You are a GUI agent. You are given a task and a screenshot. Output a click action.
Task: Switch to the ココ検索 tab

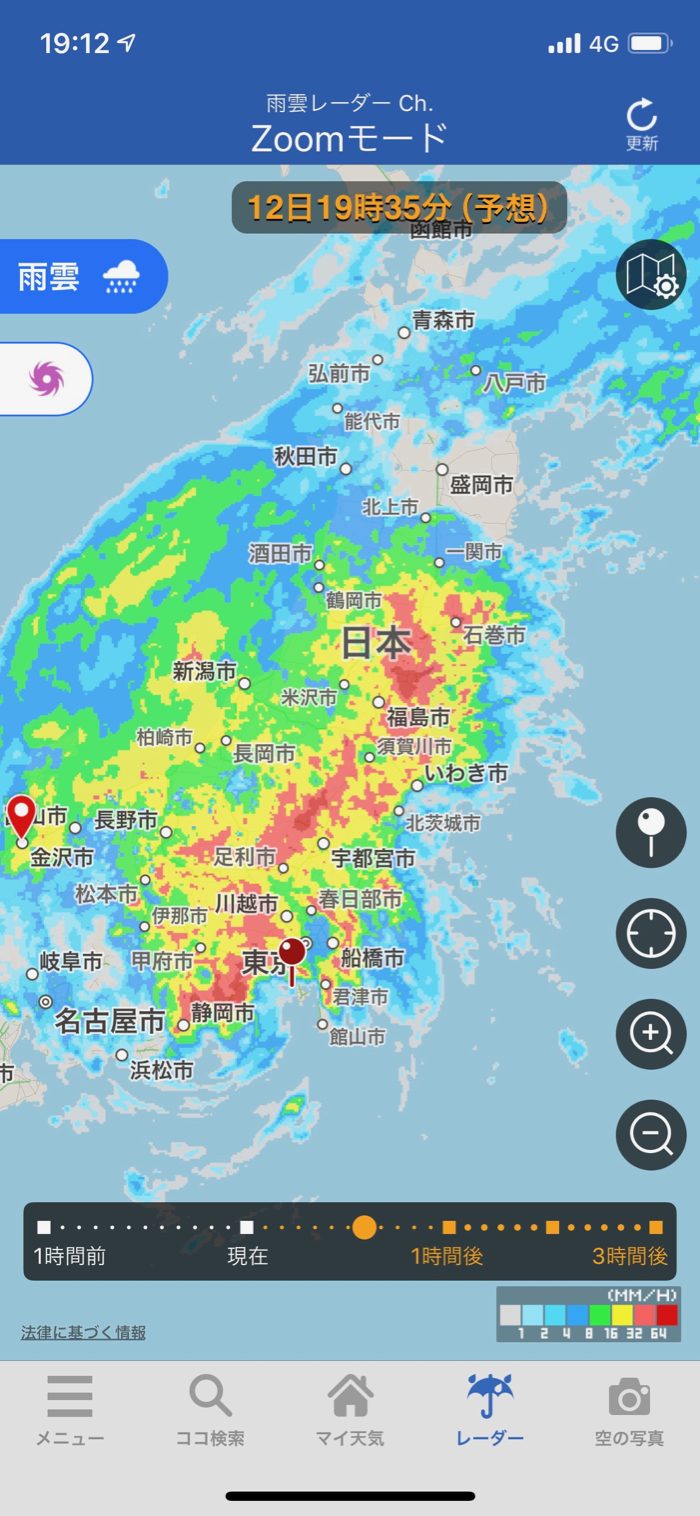210,1412
